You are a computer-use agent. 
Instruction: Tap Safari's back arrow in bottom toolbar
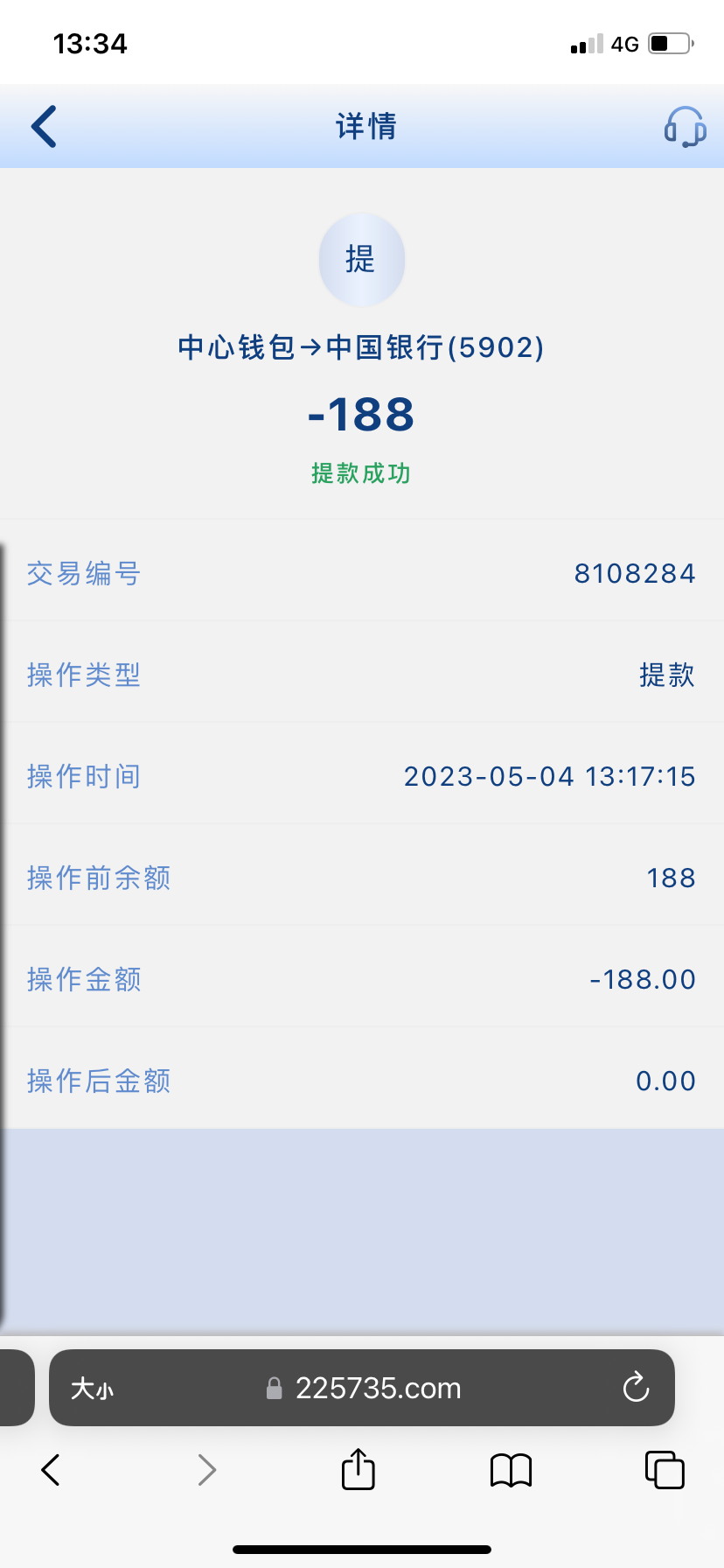click(x=52, y=1470)
